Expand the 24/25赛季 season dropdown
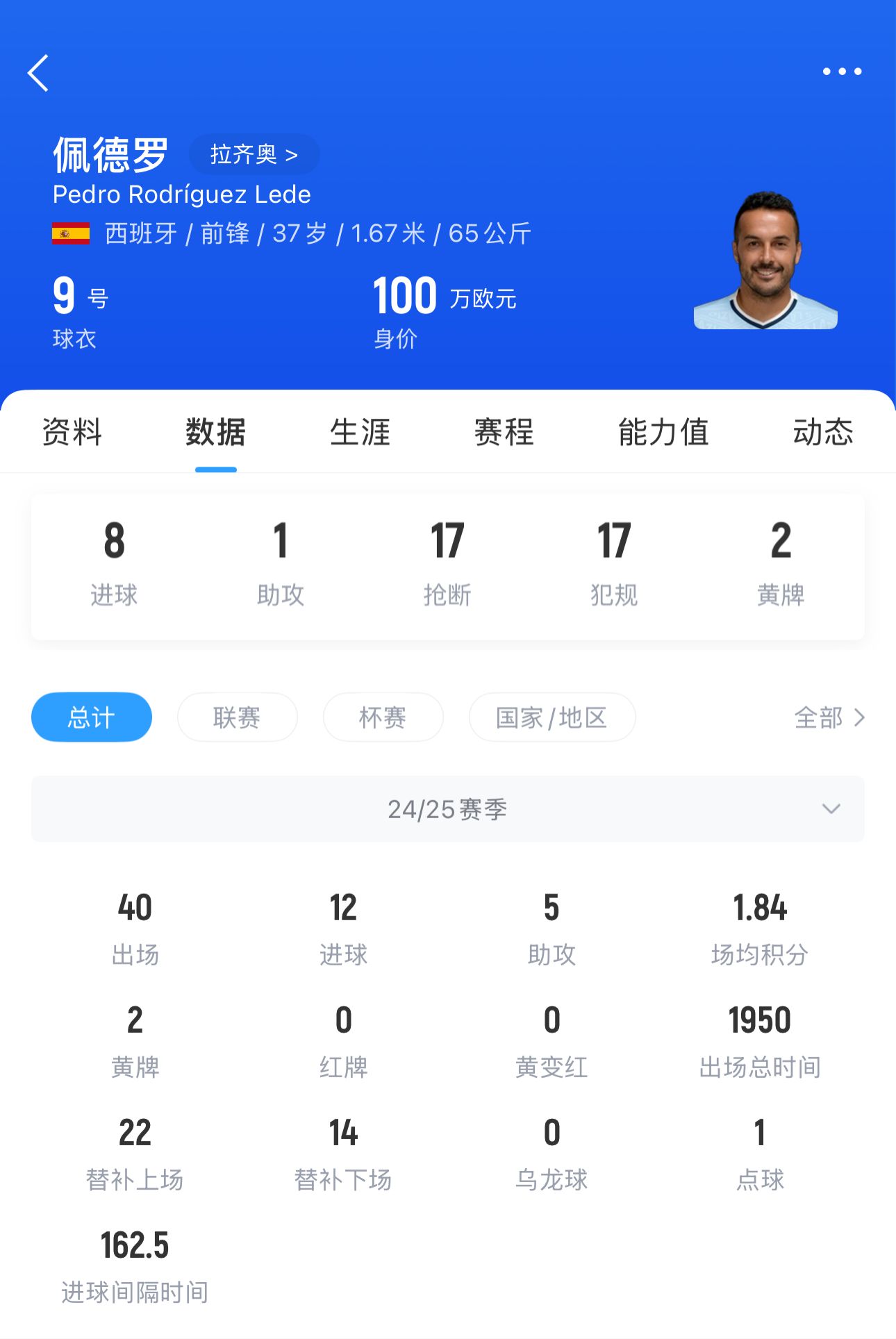The width and height of the screenshot is (896, 1339). (x=448, y=809)
